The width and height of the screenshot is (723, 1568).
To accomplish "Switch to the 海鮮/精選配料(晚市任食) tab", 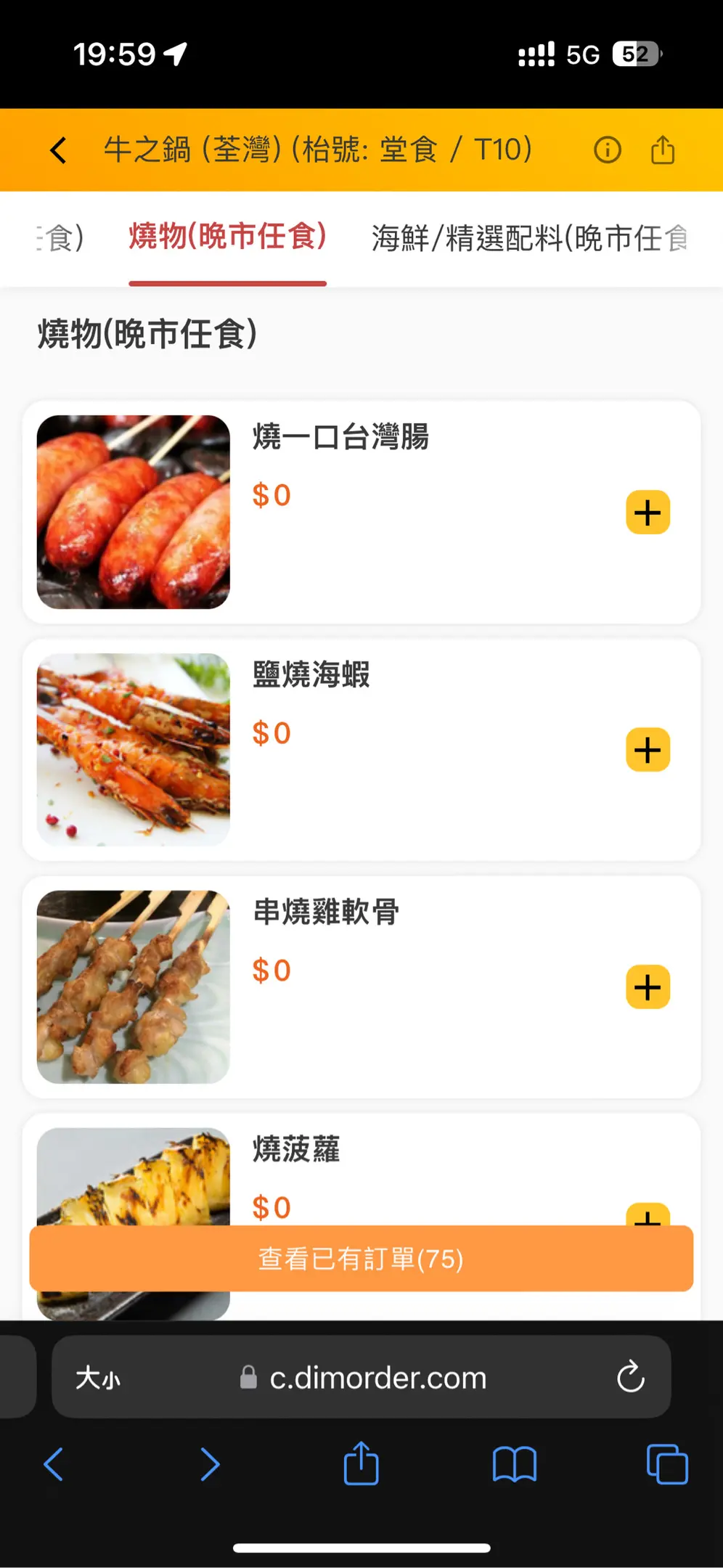I will 530,238.
